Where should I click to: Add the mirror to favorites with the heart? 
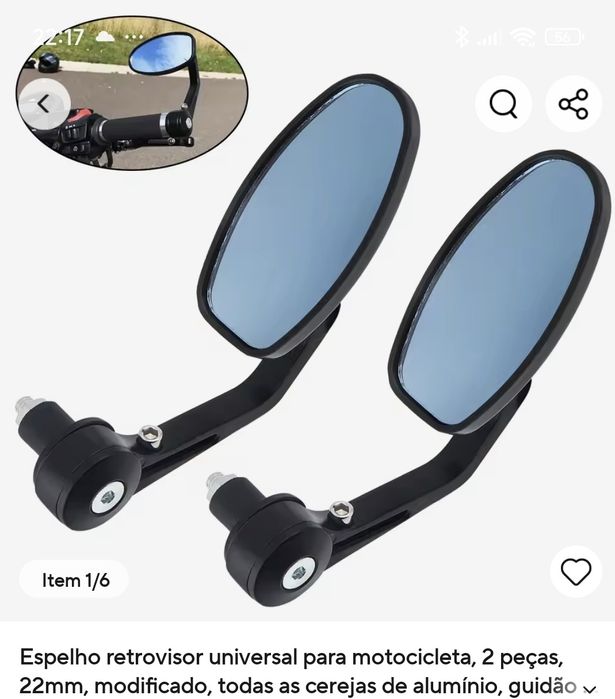[x=575, y=572]
